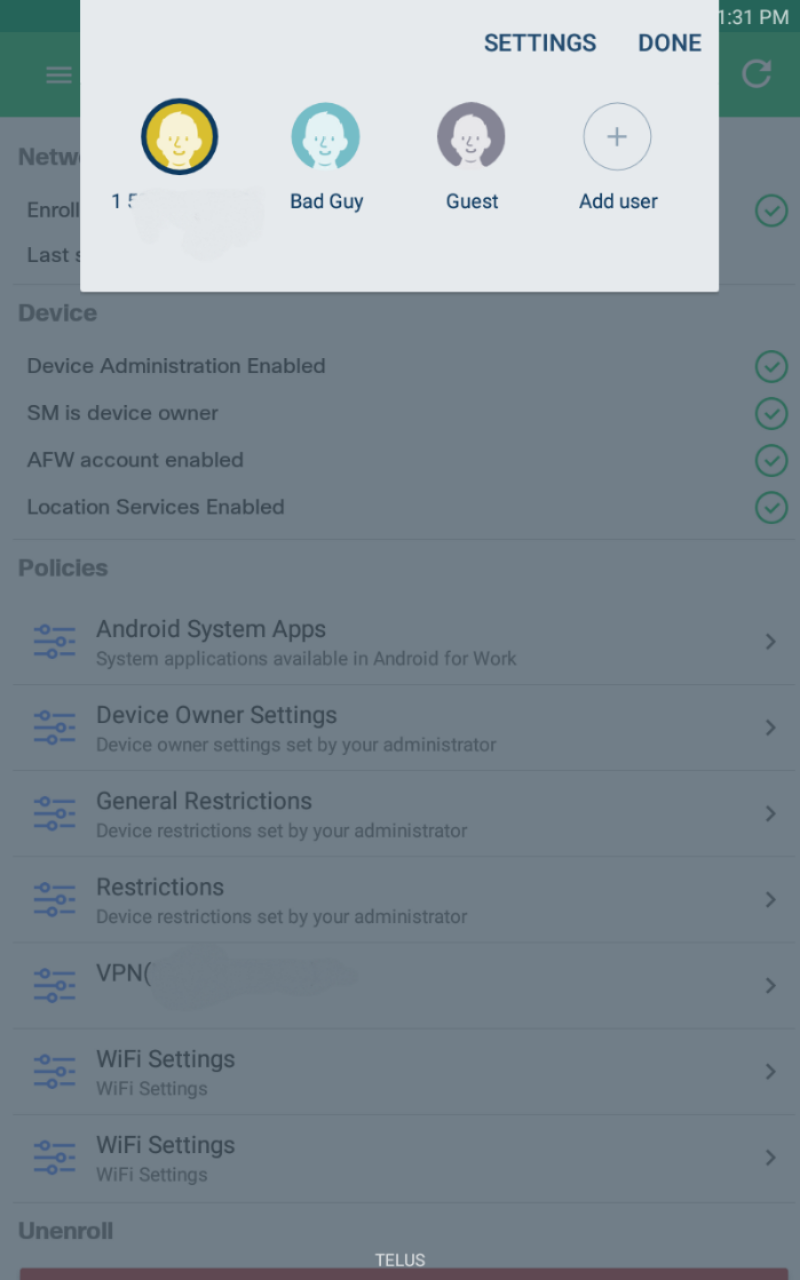Open Android System Apps policy
800x1280 pixels.
[x=400, y=642]
